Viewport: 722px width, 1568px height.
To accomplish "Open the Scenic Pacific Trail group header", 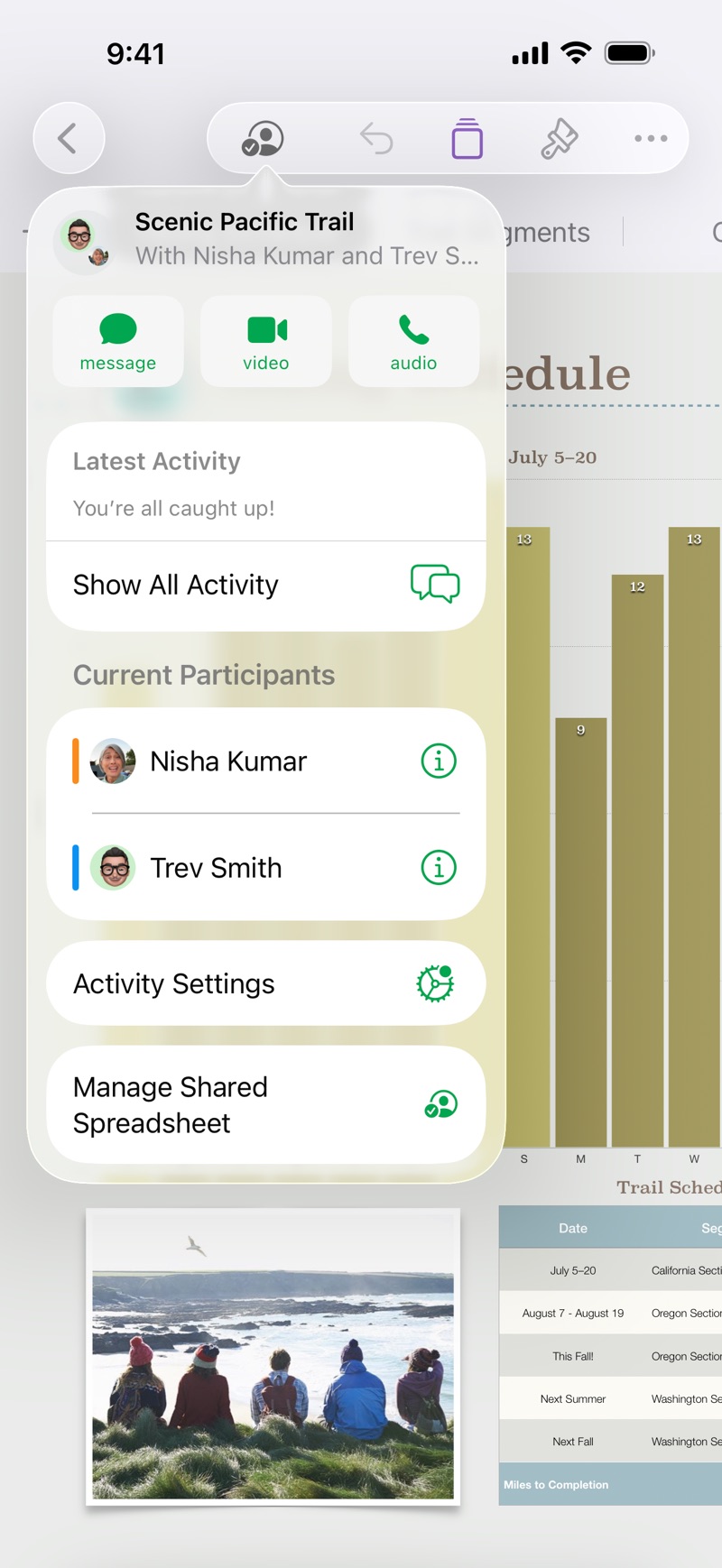I will pos(266,239).
